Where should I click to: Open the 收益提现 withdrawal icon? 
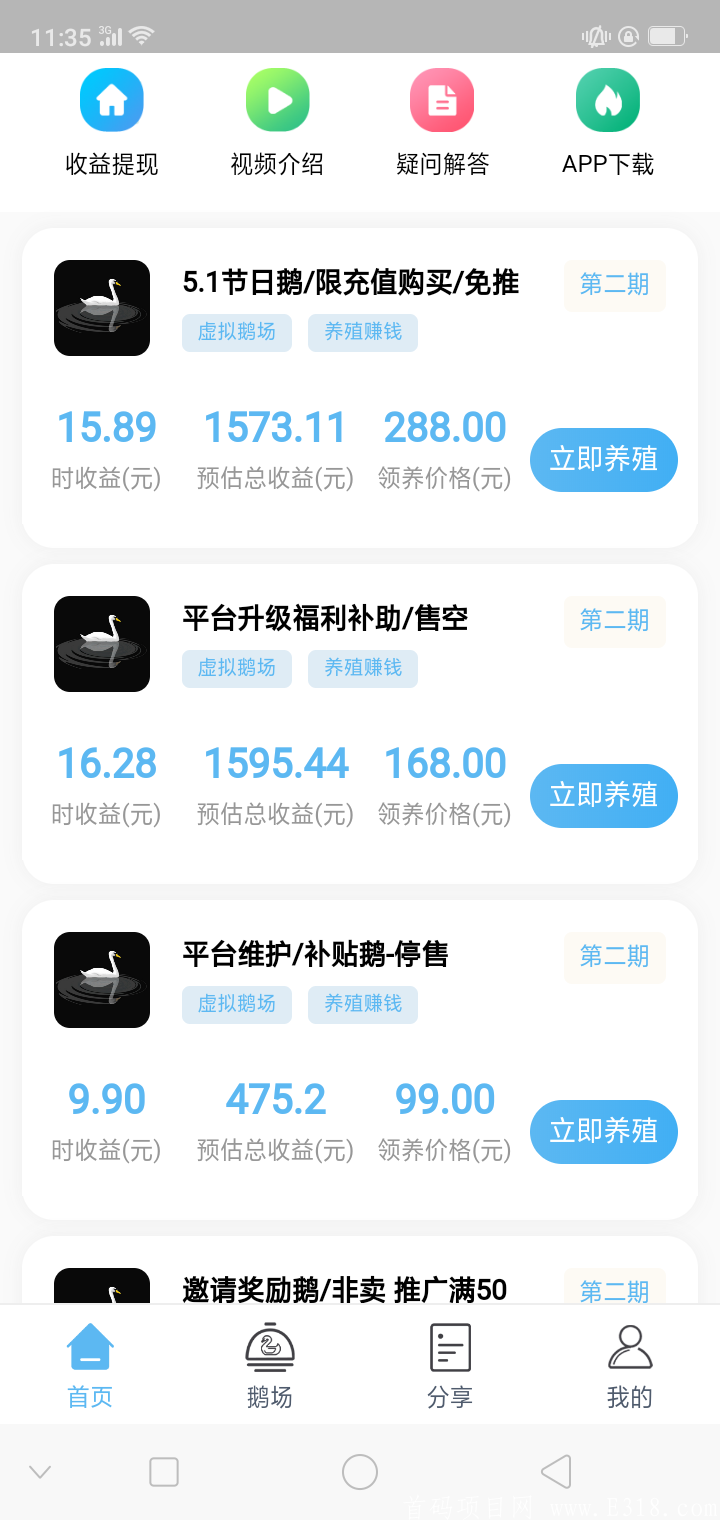111,99
